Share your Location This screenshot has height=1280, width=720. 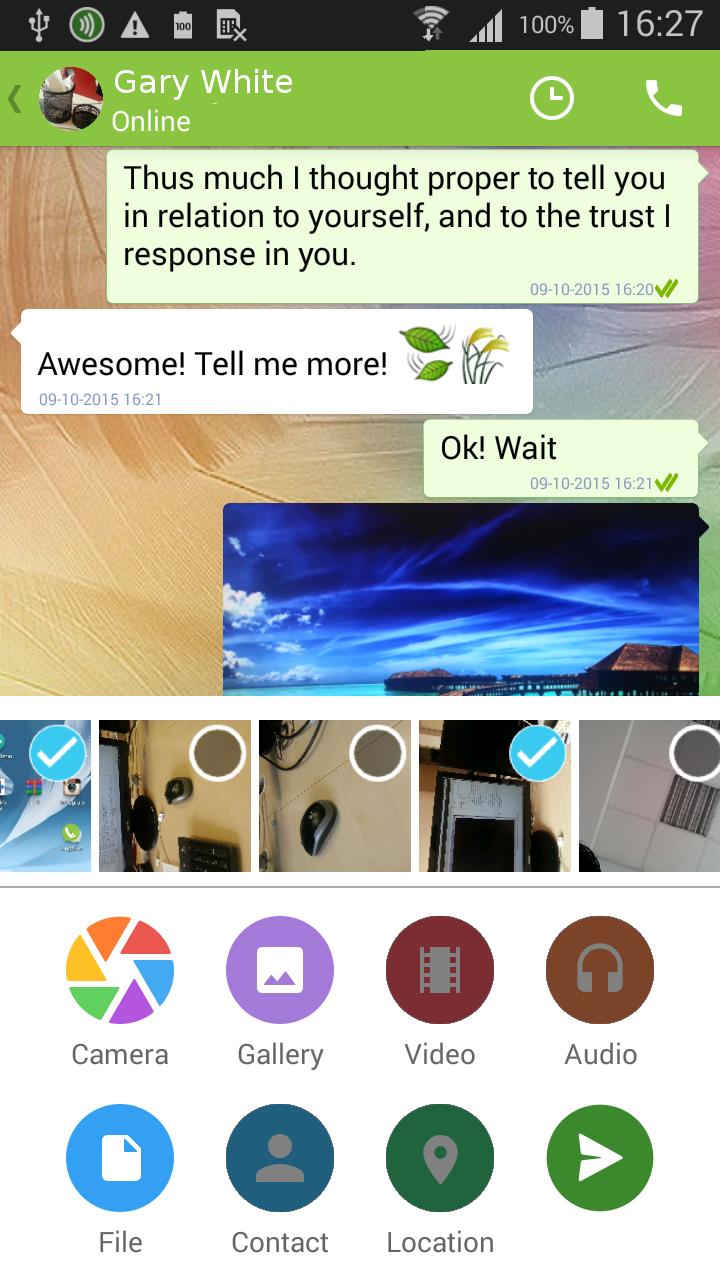(x=440, y=1158)
